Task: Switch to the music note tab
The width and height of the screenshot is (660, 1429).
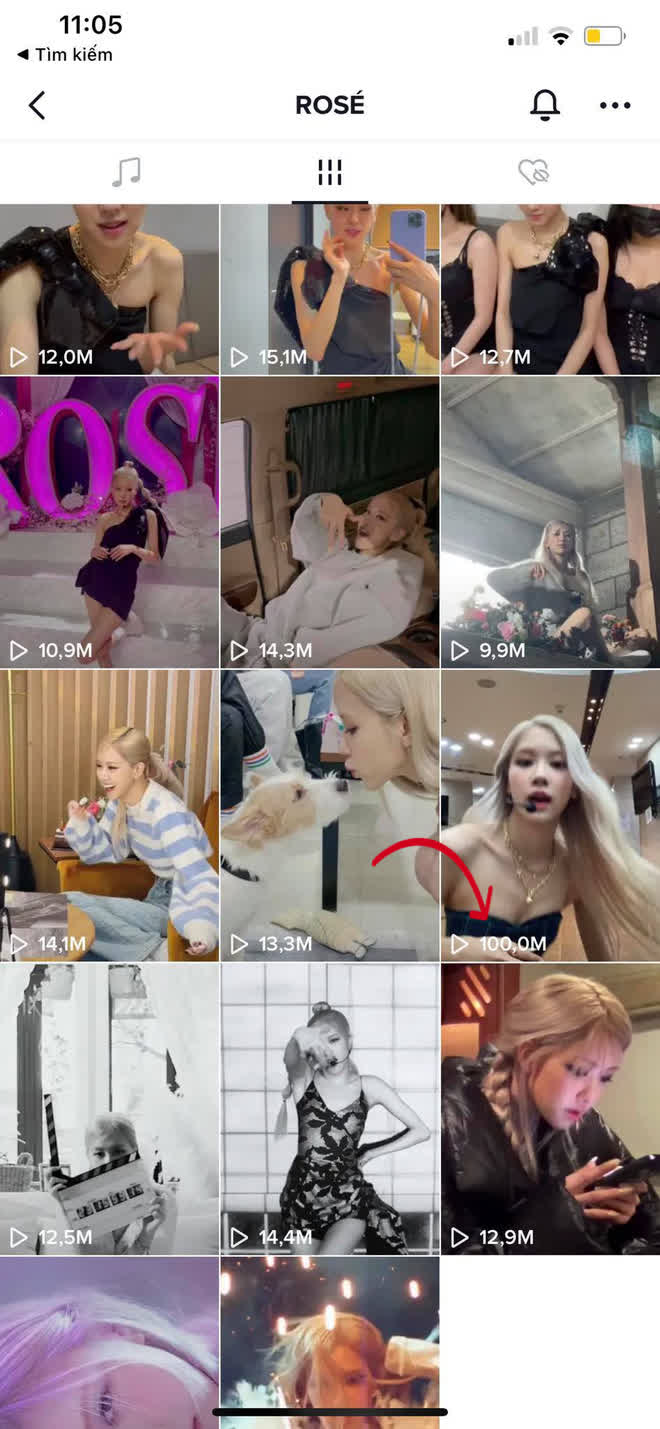Action: pyautogui.click(x=126, y=172)
